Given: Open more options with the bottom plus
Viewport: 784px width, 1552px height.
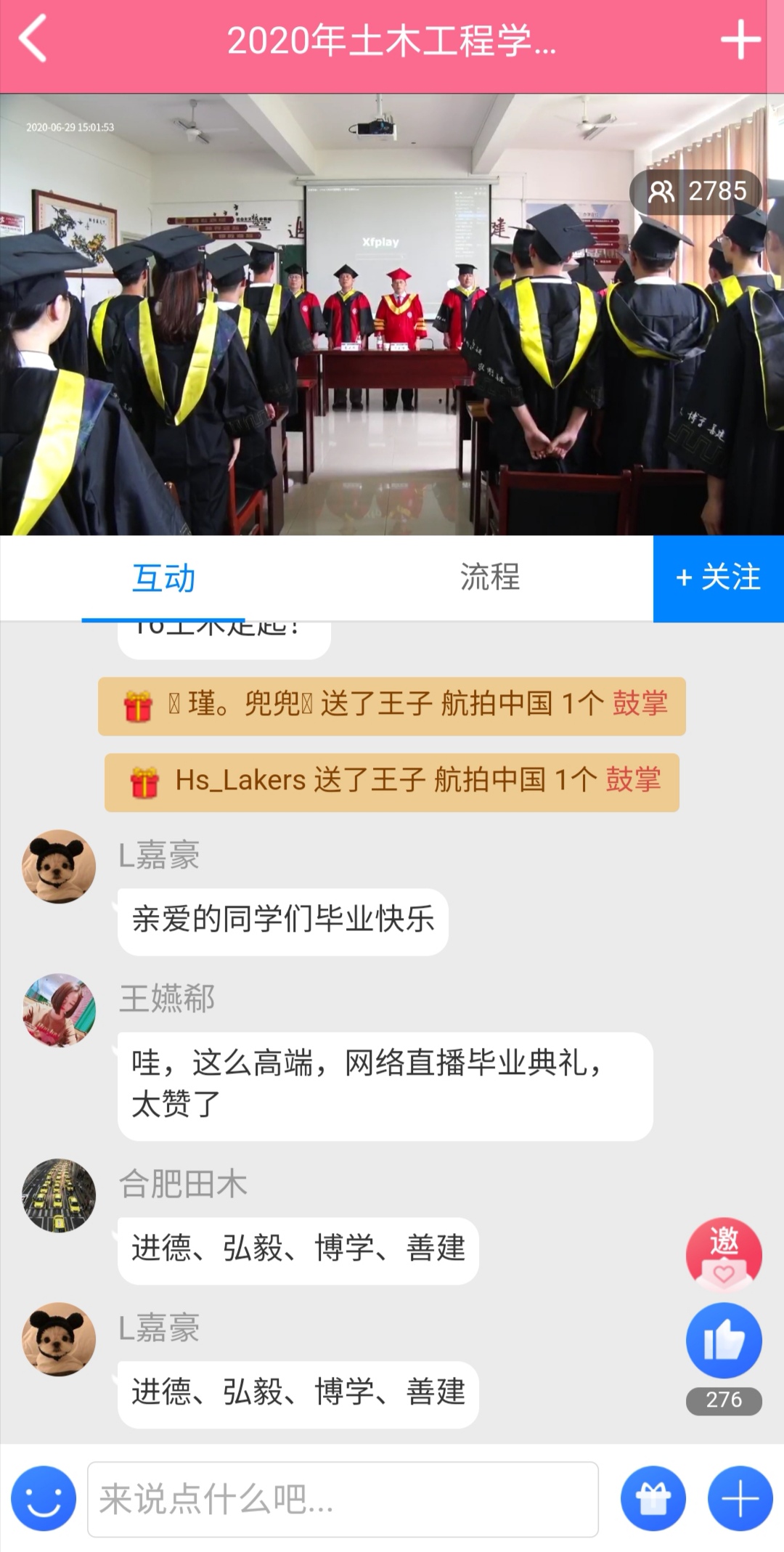Looking at the screenshot, I should tap(740, 1498).
